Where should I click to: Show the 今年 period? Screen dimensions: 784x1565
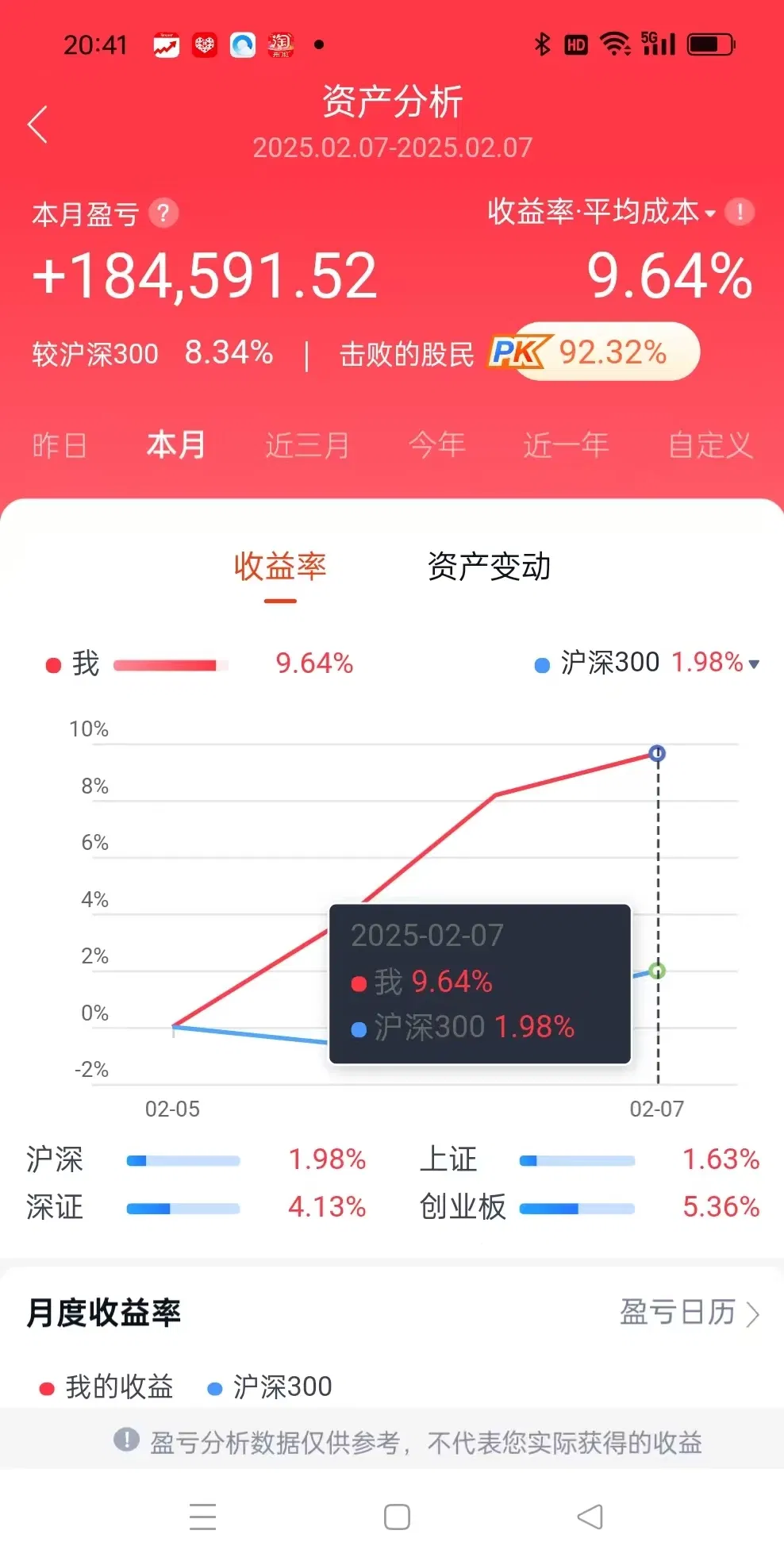pos(437,445)
